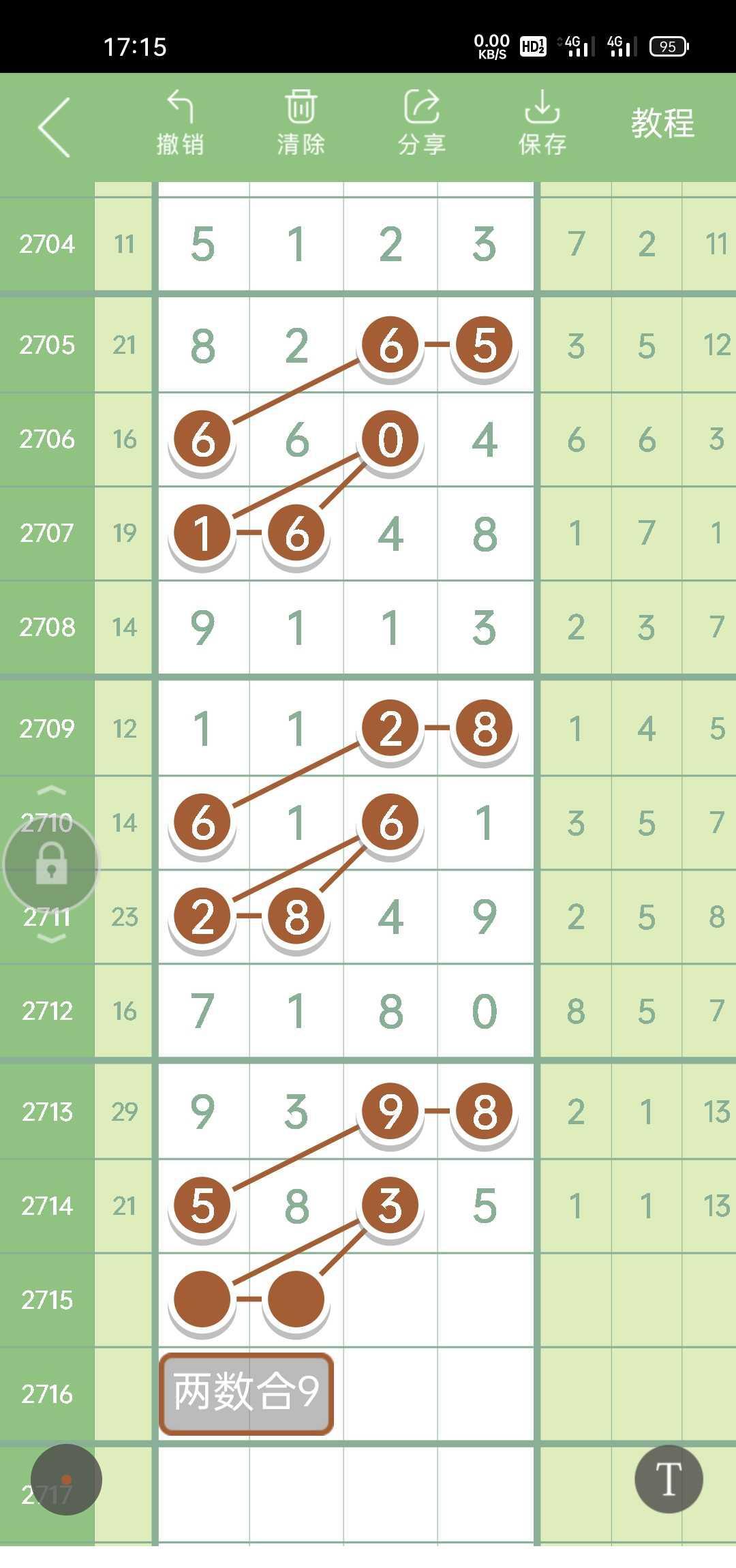Open the T text tool button
The width and height of the screenshot is (736, 1568).
(669, 1479)
